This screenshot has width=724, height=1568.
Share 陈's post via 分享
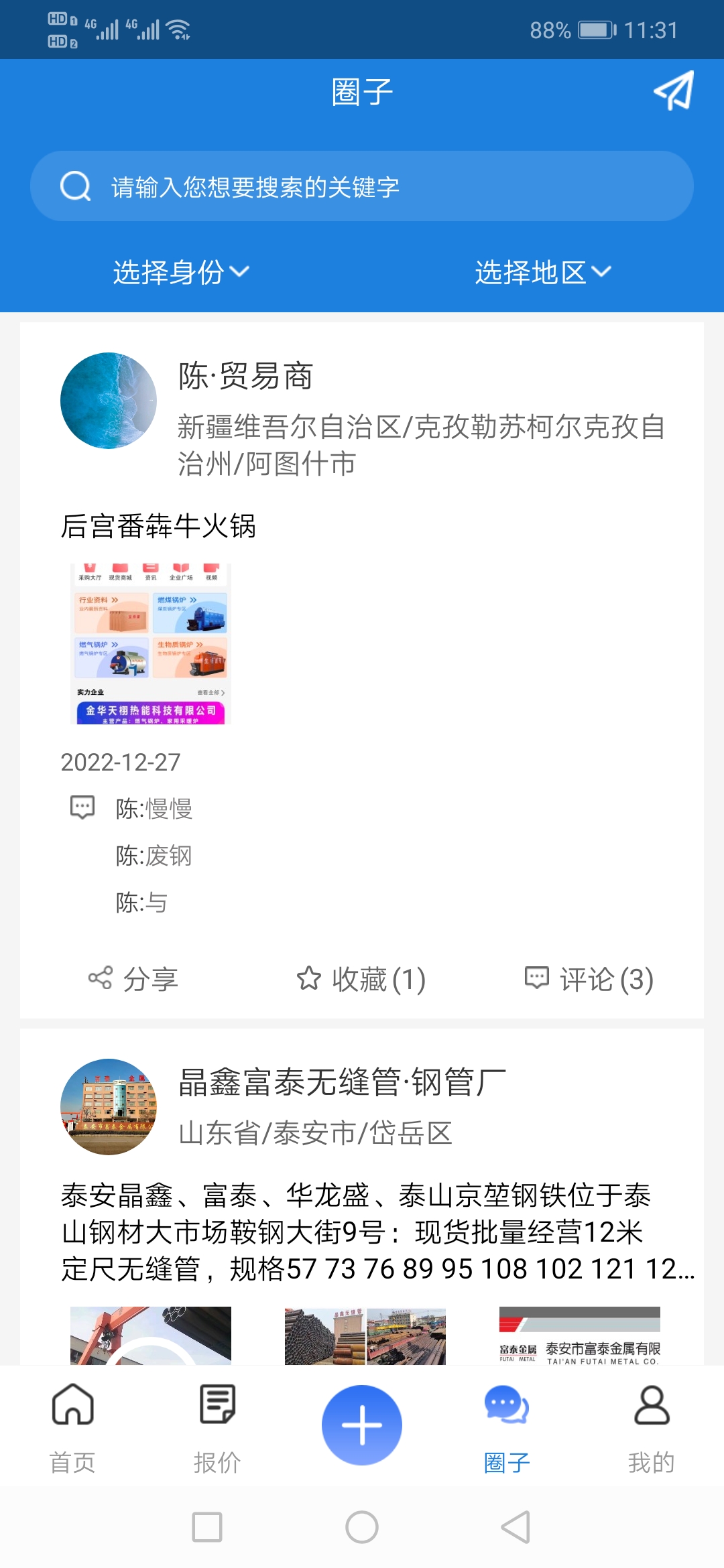click(x=133, y=979)
